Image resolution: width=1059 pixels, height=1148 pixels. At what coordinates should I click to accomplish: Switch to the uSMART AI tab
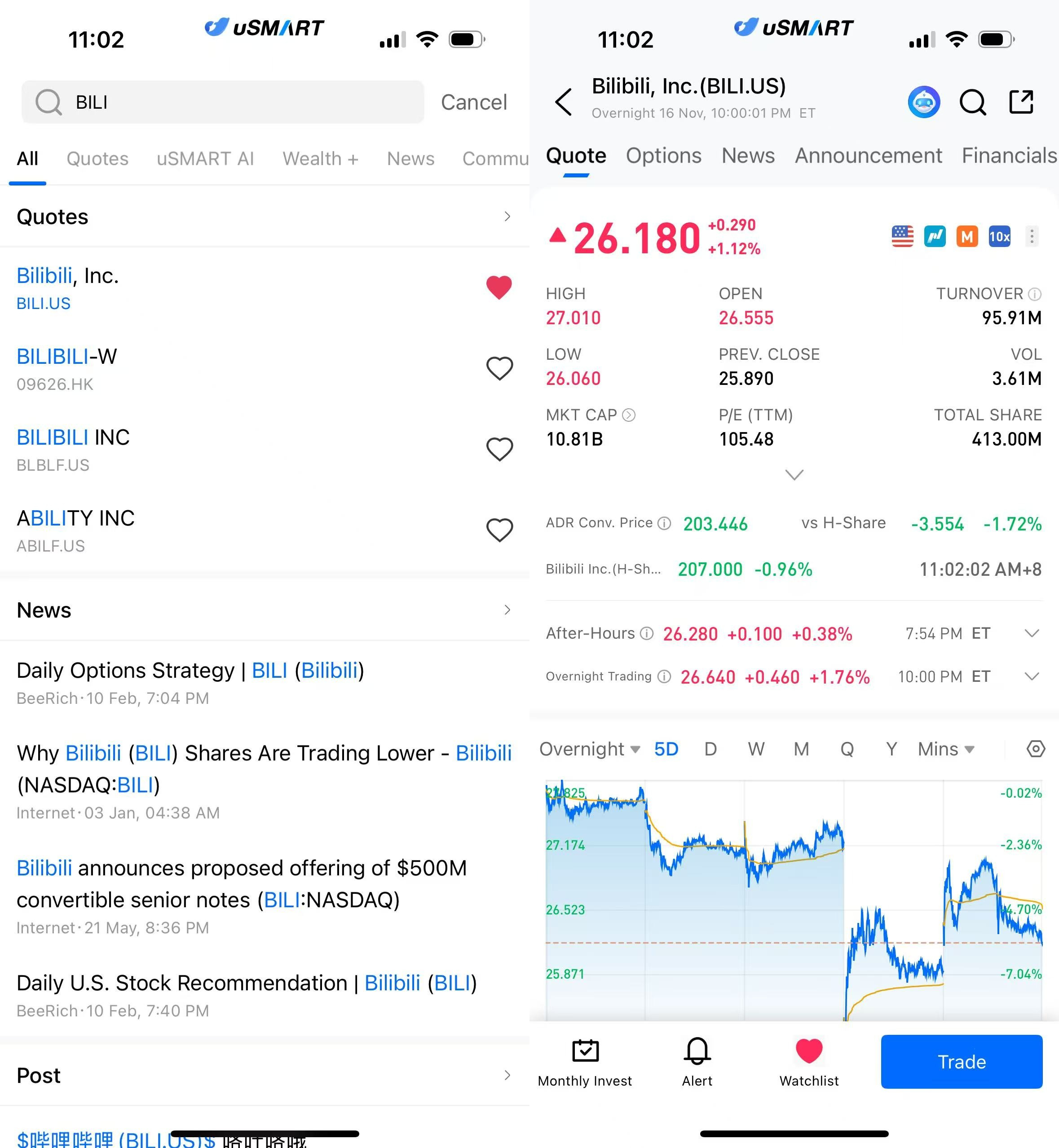205,159
